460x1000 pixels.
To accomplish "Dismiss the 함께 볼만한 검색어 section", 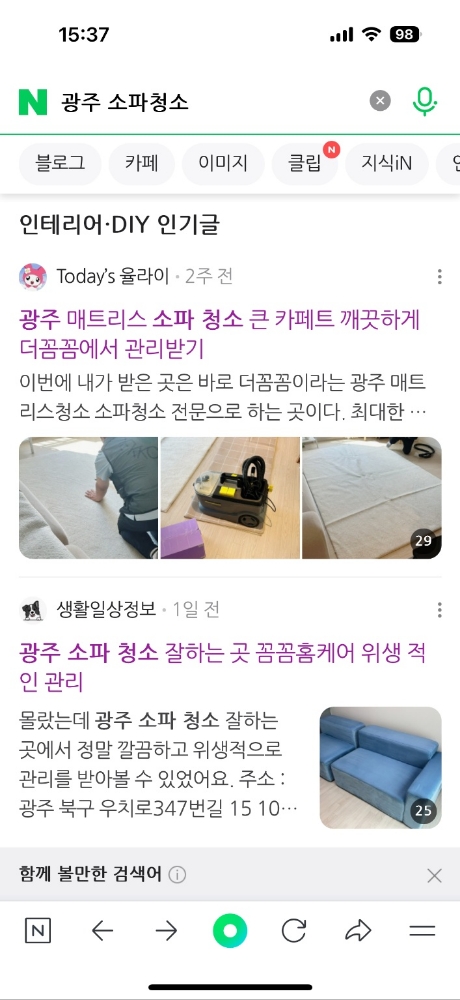I will [x=434, y=876].
